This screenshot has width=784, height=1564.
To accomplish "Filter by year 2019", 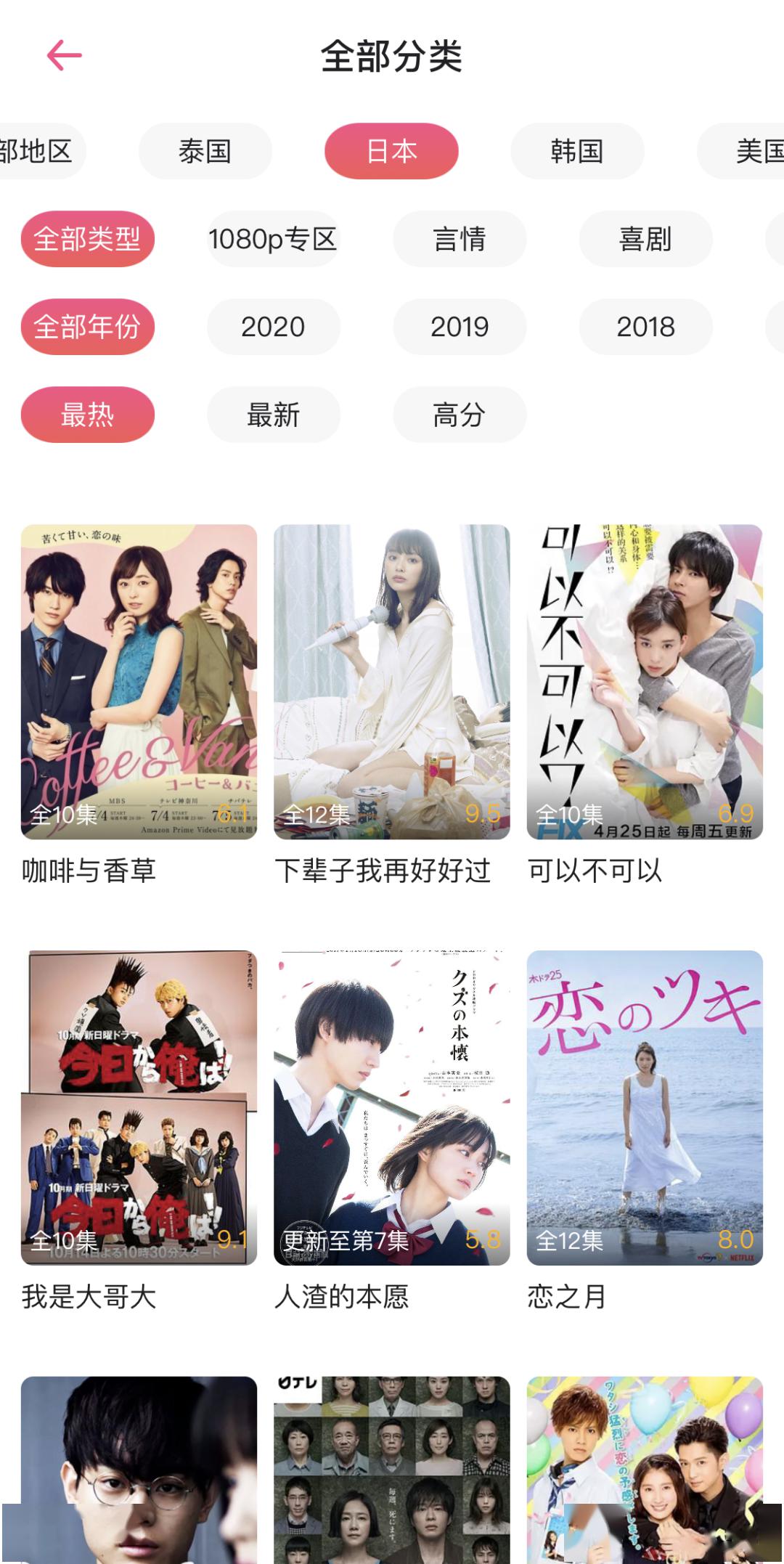I will [460, 327].
